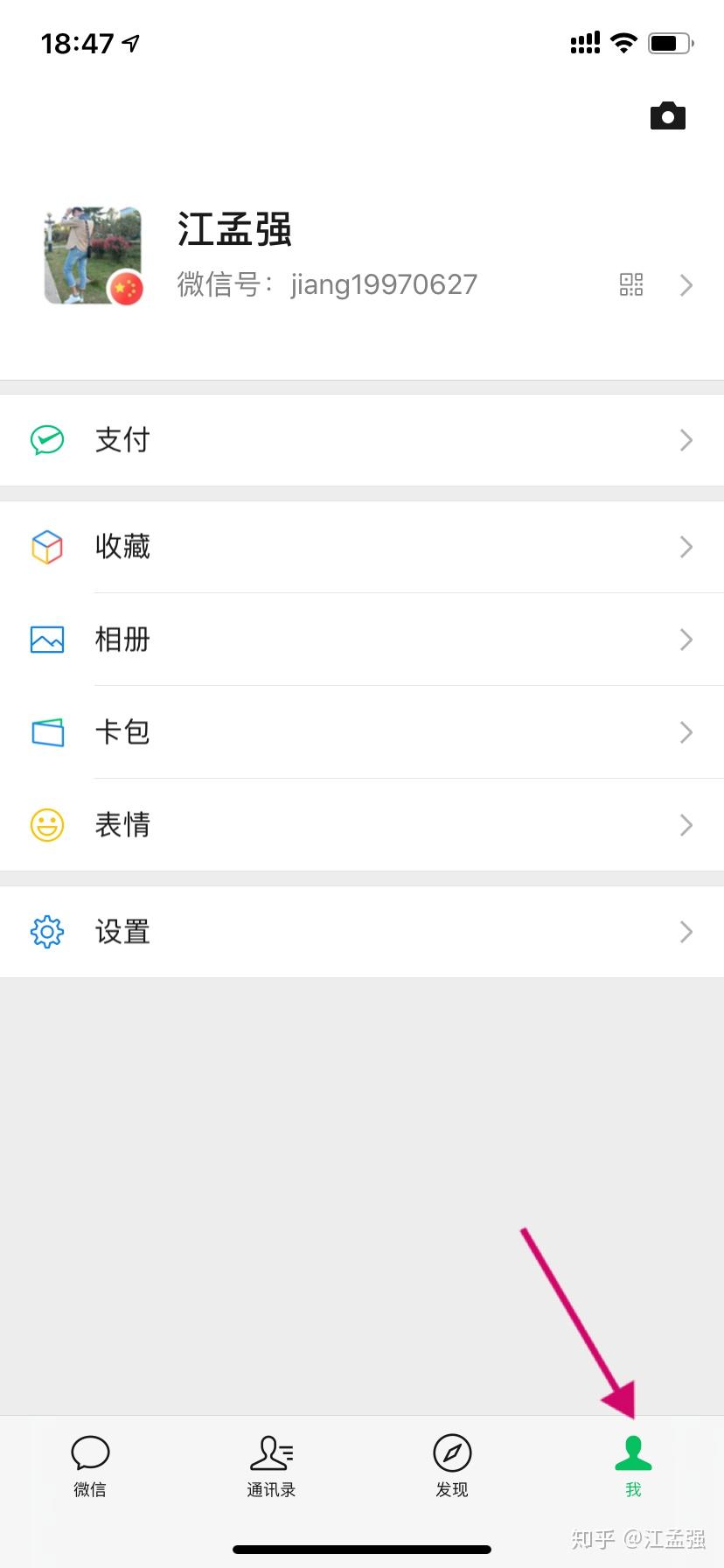The image size is (724, 1568).
Task: Open 表情 sticker gallery
Action: (x=362, y=825)
